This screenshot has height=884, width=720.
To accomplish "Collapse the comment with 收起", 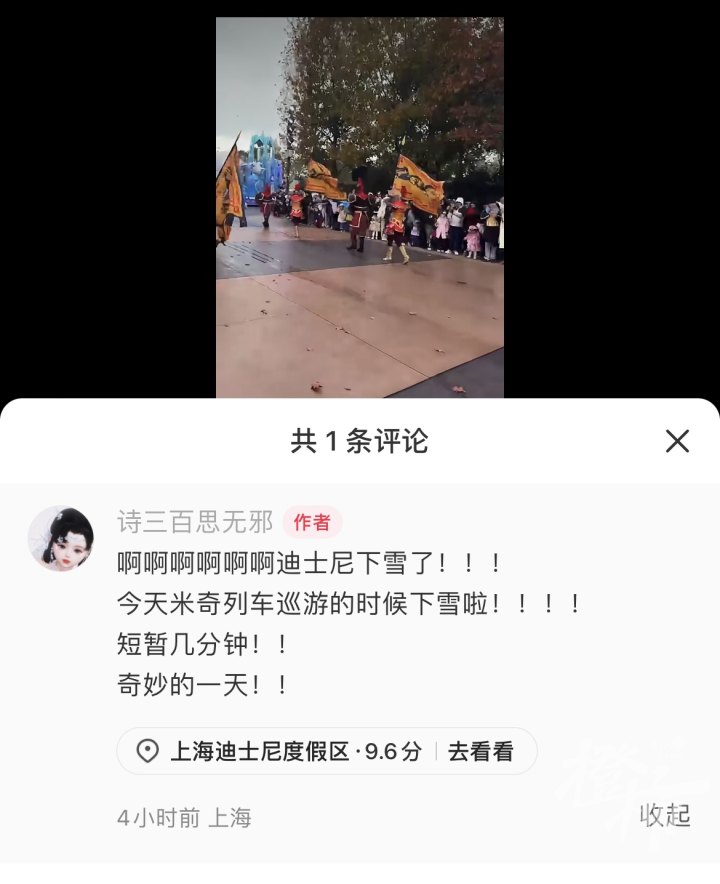I will click(x=665, y=815).
